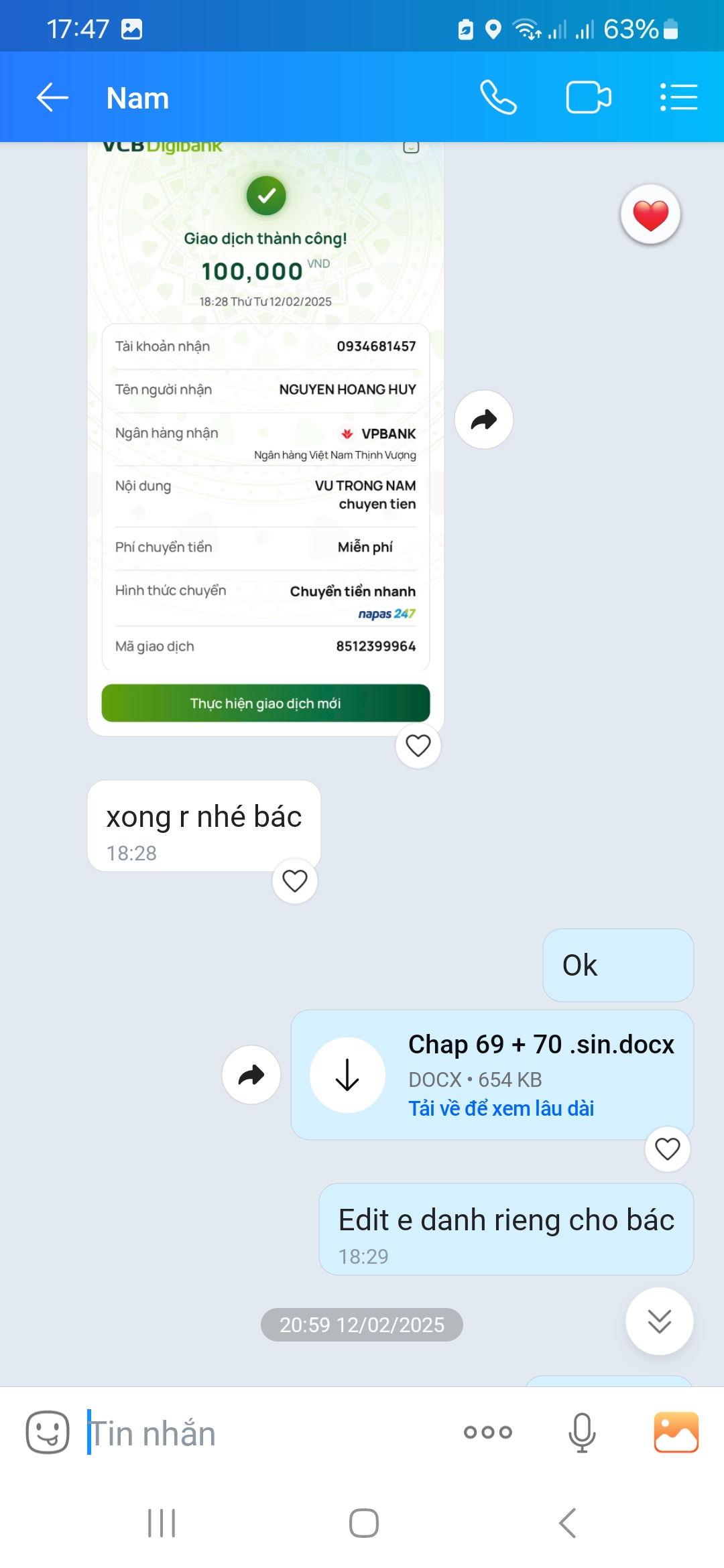724x1568 pixels.
Task: Like the Chap 69 + 70 docx message
Action: pos(667,1149)
